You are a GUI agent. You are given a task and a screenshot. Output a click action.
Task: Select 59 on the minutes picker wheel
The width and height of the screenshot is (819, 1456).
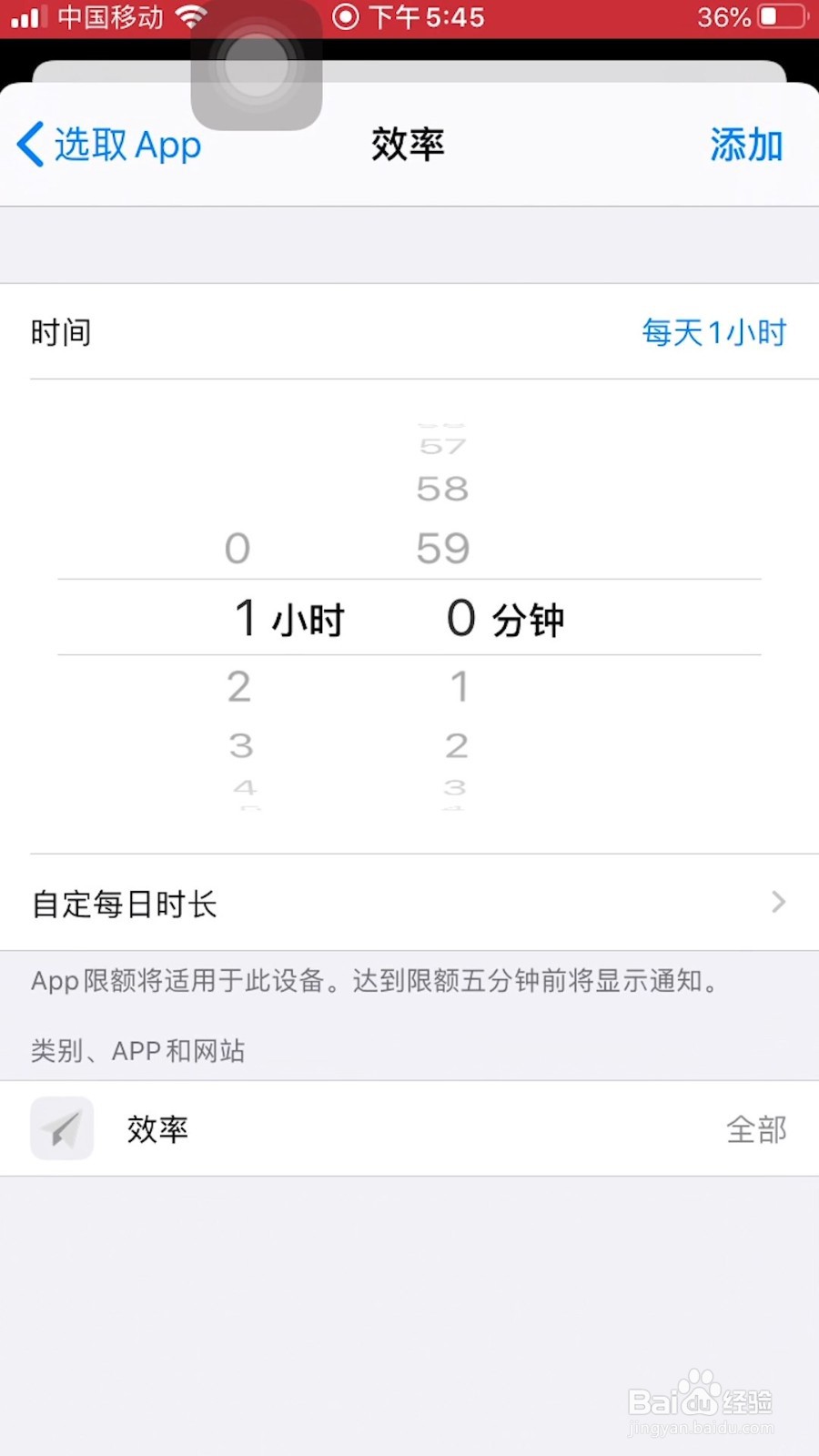443,547
